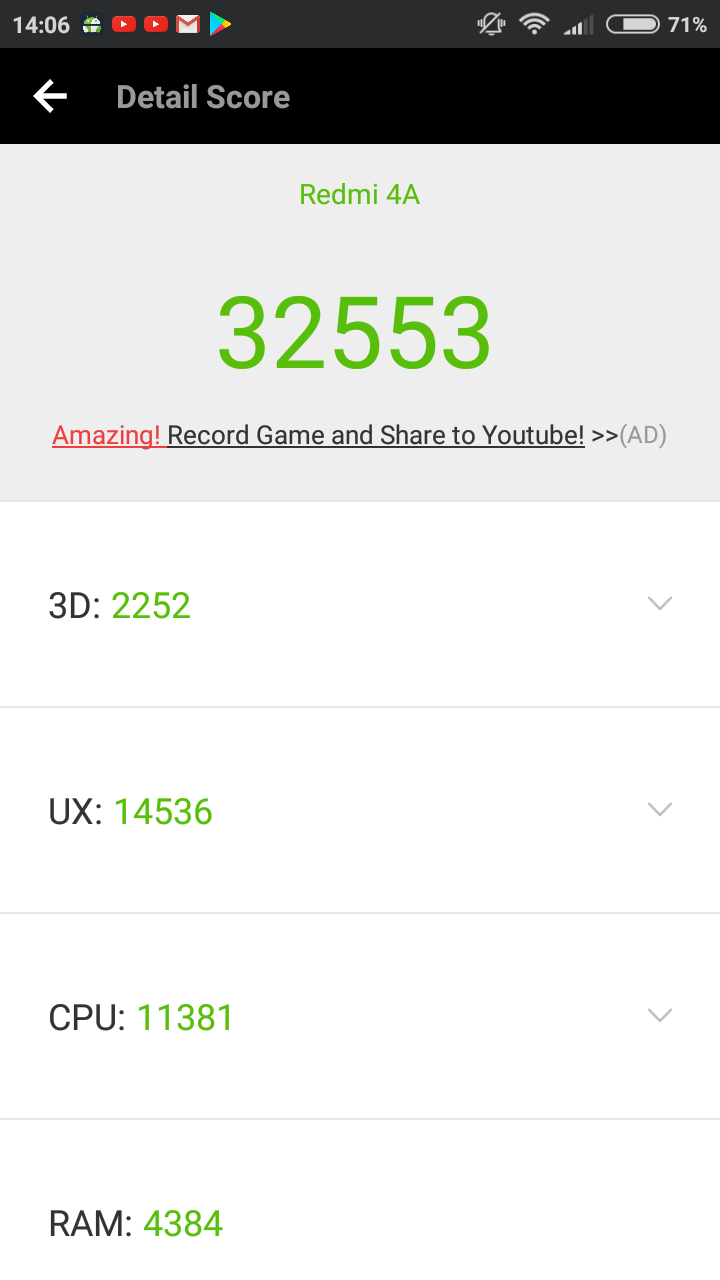The image size is (720, 1280).
Task: Expand the UX score section
Action: pos(360,811)
